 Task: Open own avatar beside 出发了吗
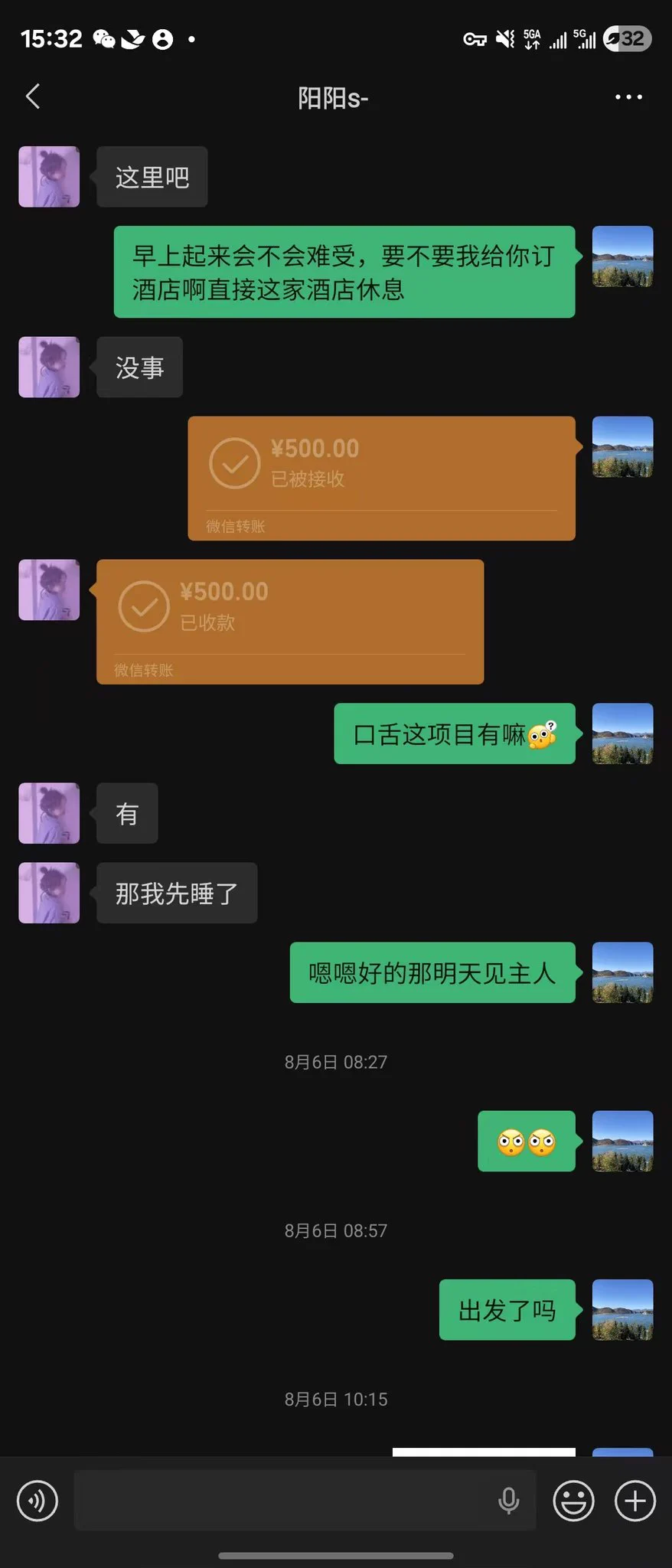click(622, 1309)
